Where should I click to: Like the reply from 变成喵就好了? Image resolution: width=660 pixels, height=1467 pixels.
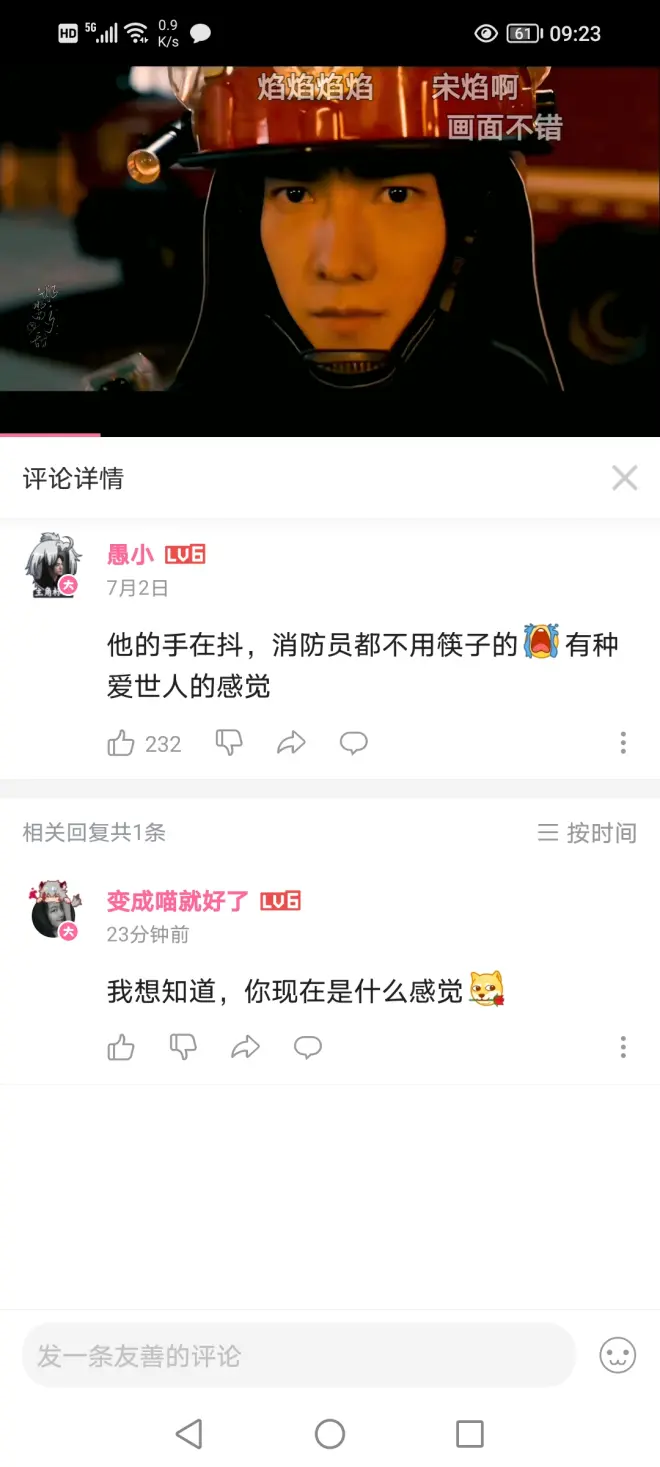point(121,1047)
